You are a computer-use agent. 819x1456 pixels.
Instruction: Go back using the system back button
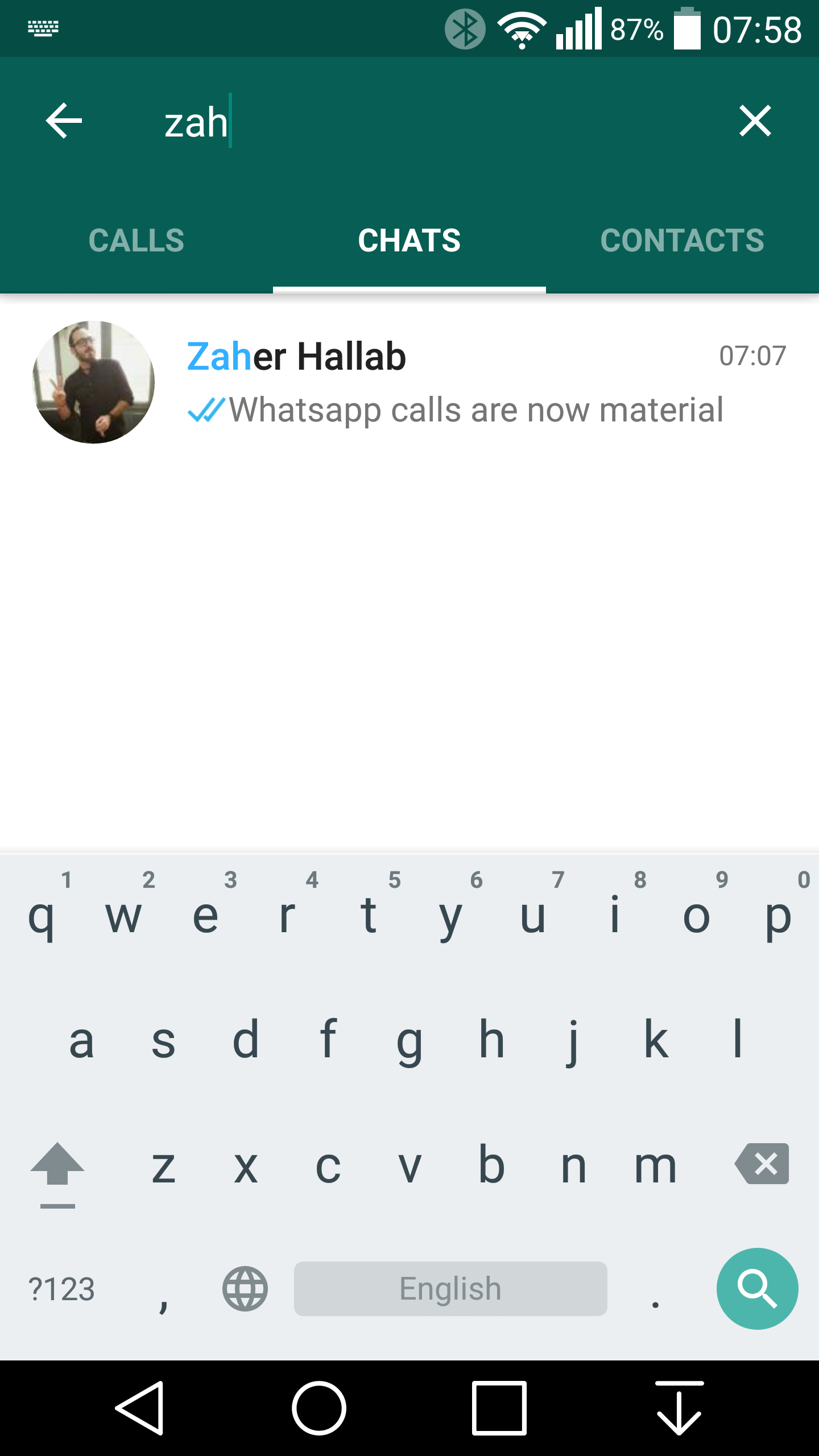pyautogui.click(x=140, y=1408)
